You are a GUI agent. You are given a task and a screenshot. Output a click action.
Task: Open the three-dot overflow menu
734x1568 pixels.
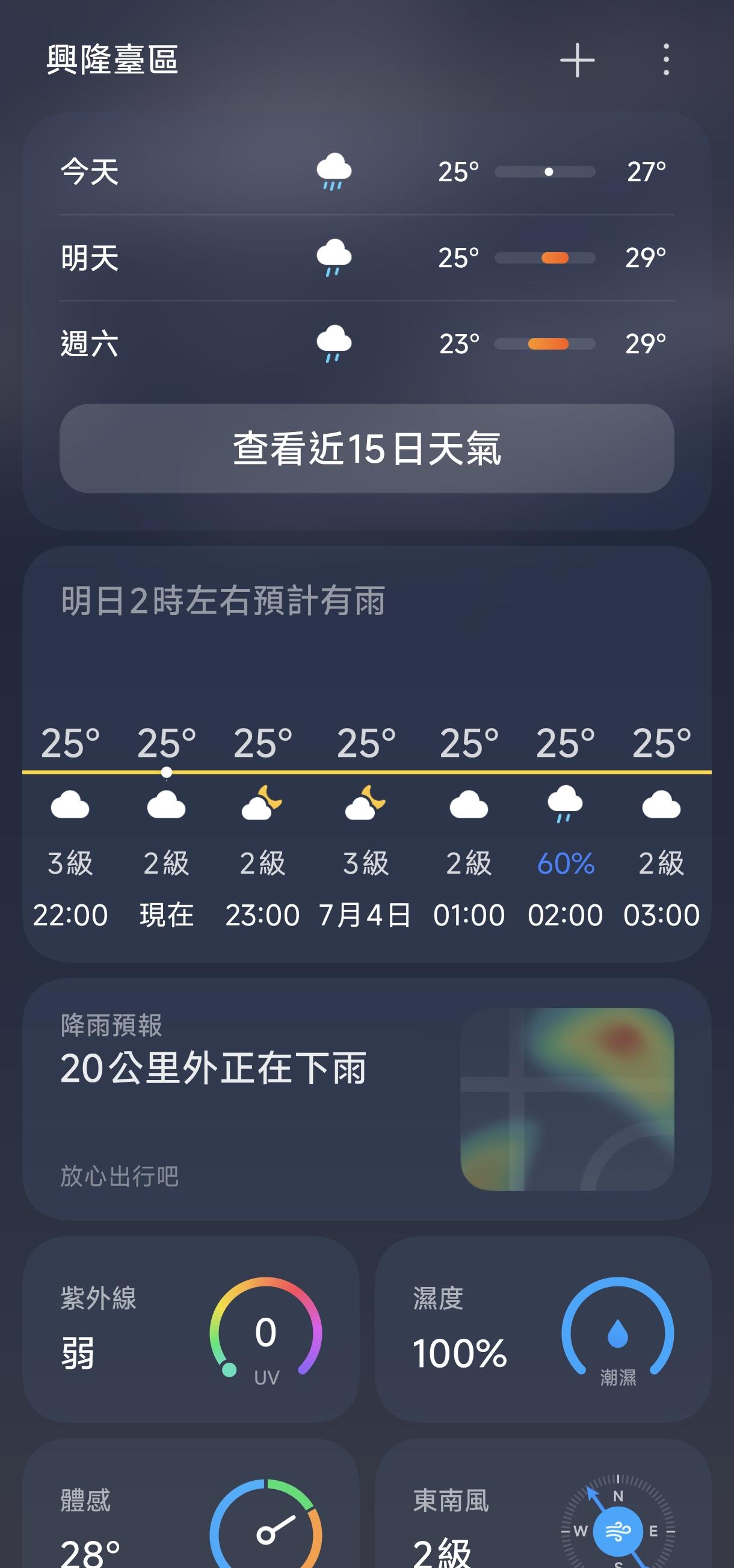click(667, 60)
